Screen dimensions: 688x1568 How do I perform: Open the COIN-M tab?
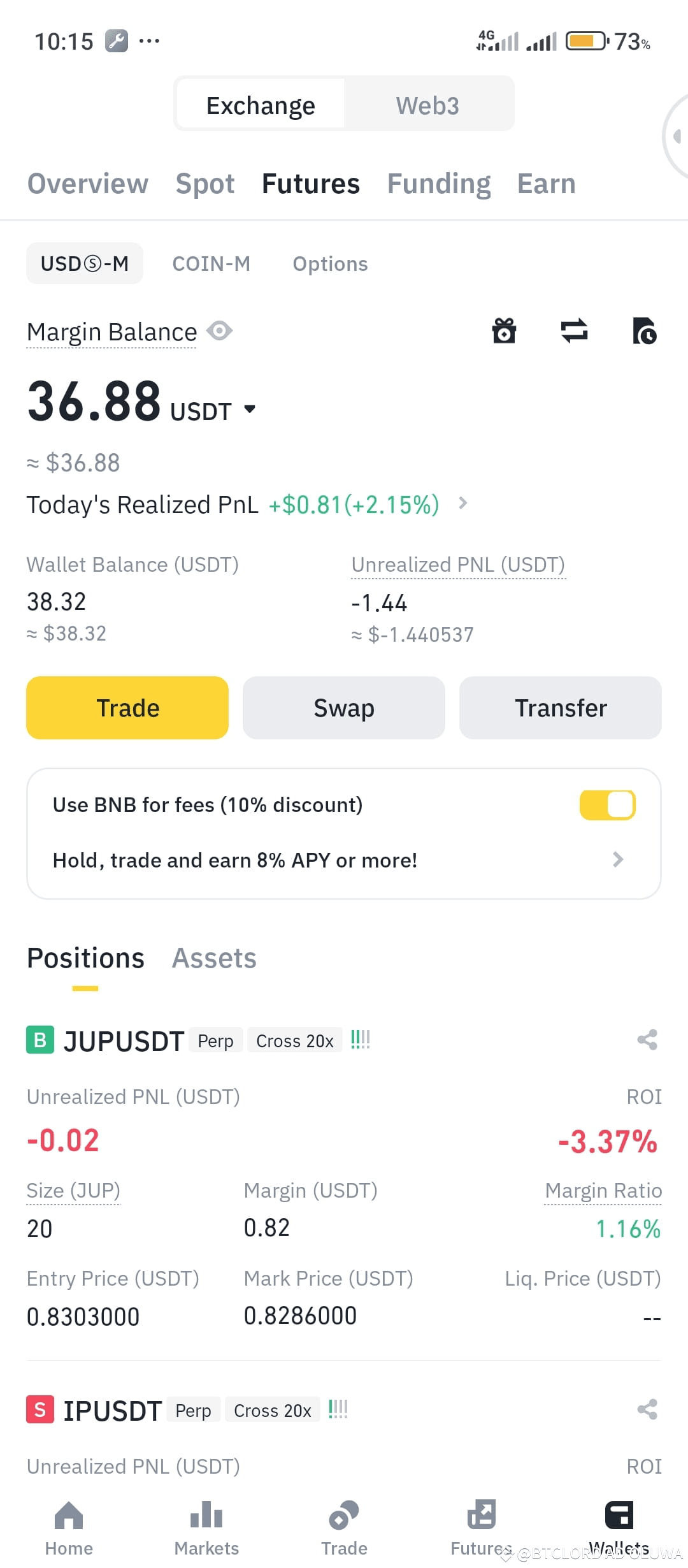click(211, 263)
